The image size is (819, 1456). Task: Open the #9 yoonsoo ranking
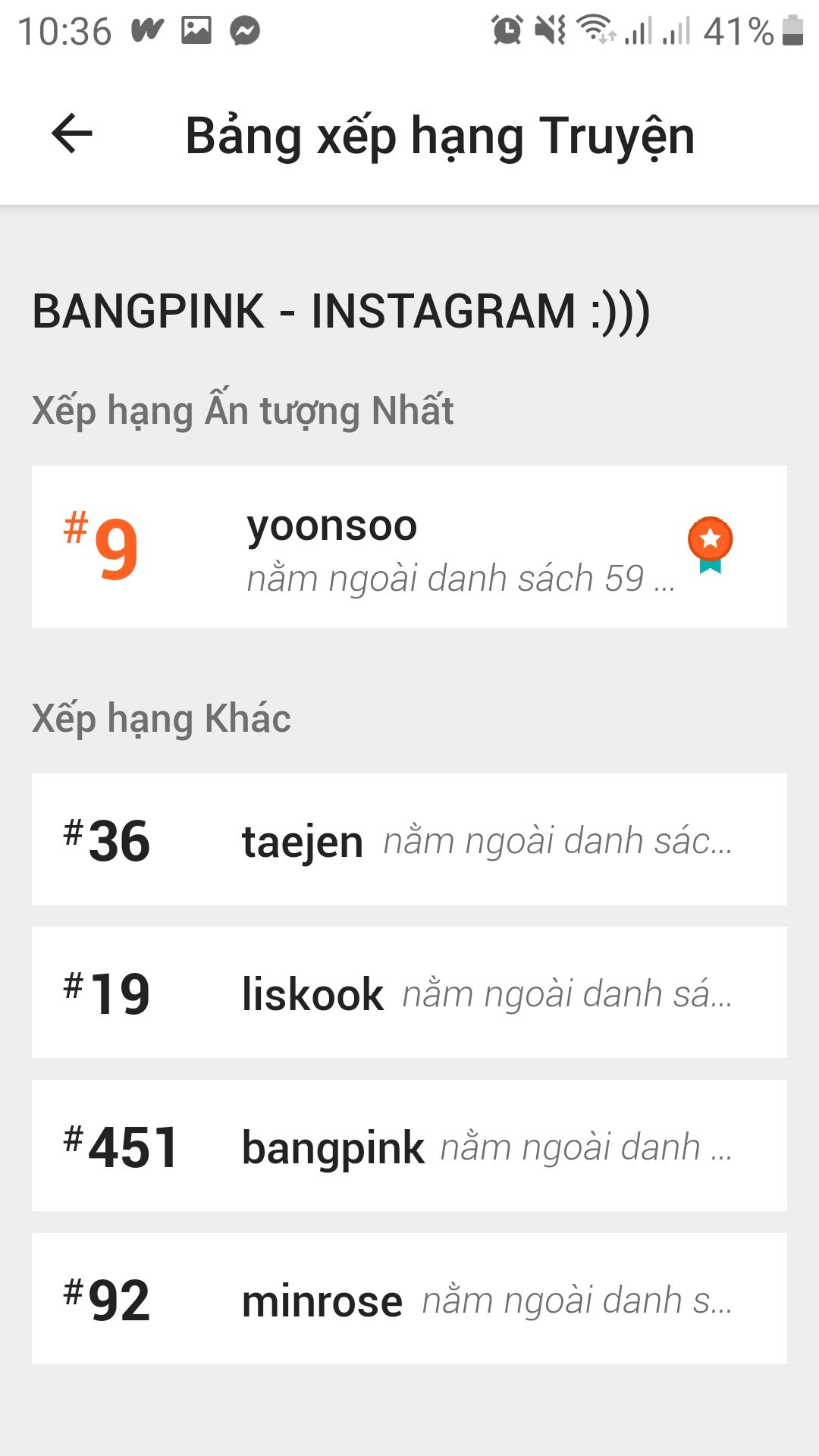(x=409, y=547)
